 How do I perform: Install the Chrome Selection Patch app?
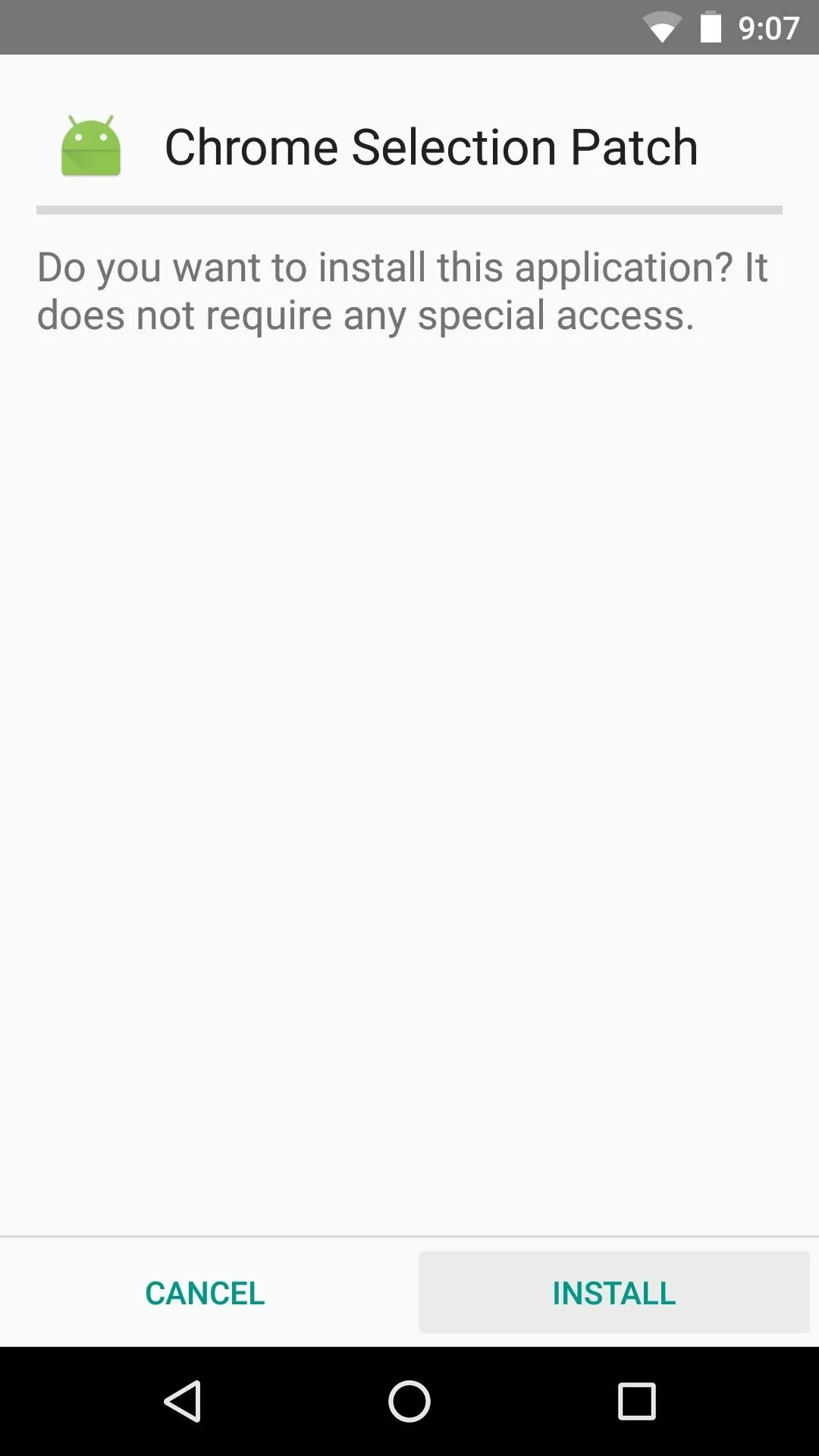point(614,1293)
